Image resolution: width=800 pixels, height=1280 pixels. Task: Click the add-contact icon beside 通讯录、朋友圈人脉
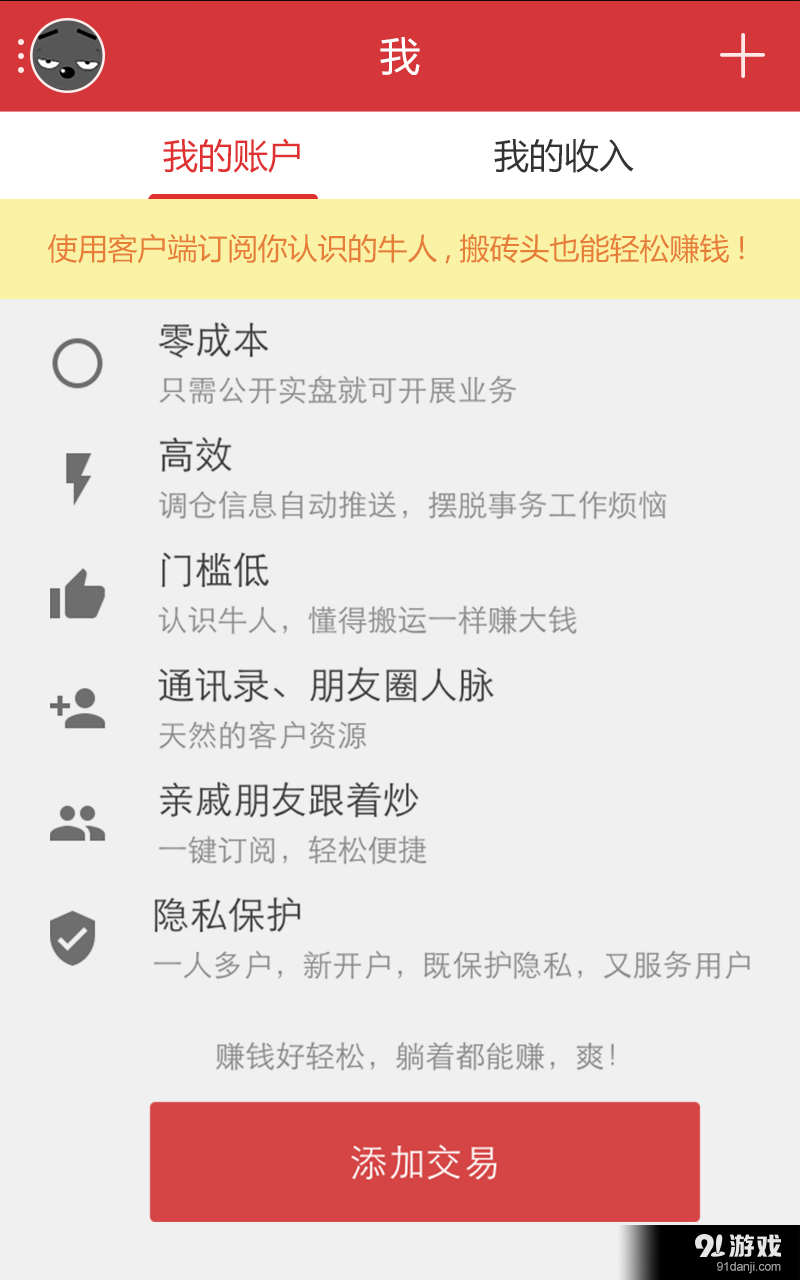[x=77, y=708]
